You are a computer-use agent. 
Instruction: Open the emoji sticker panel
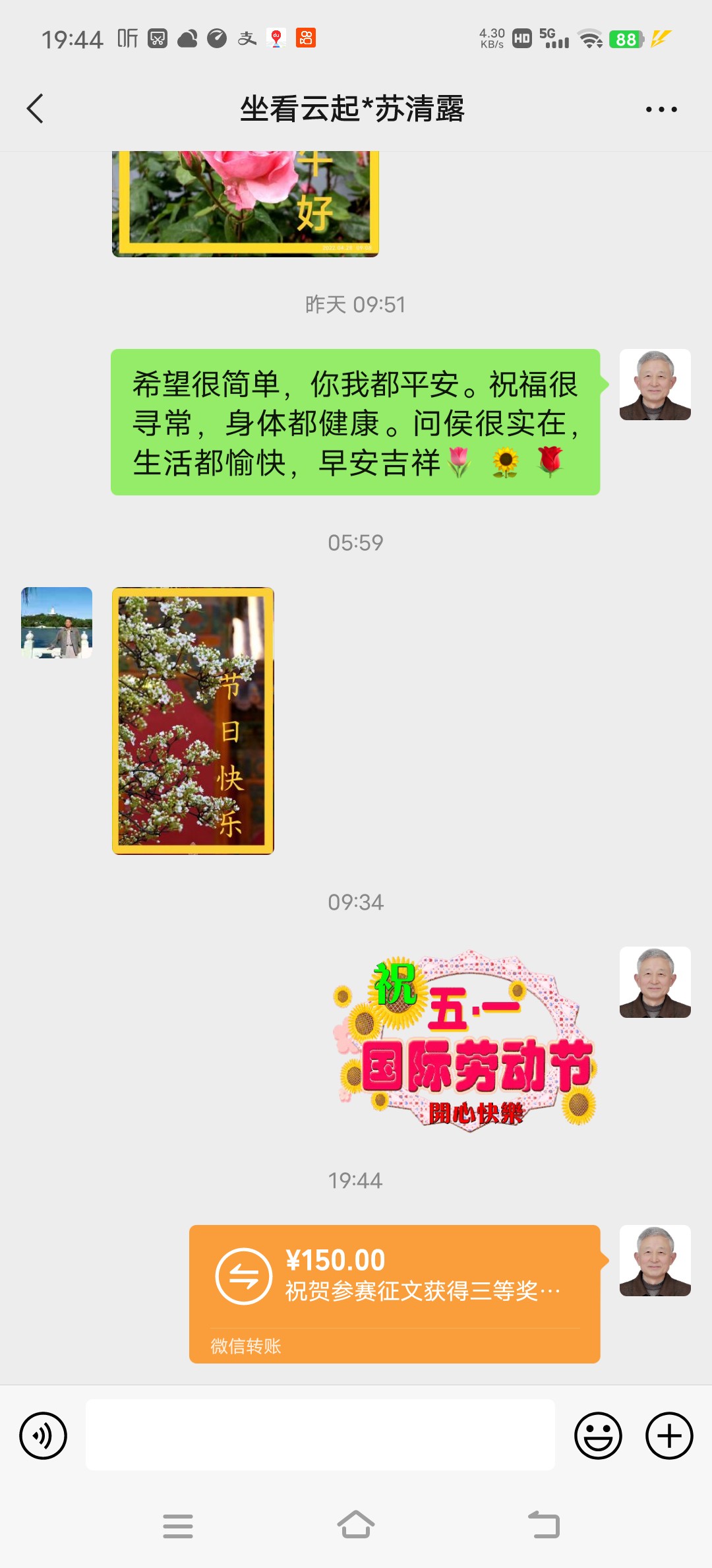tap(598, 1435)
